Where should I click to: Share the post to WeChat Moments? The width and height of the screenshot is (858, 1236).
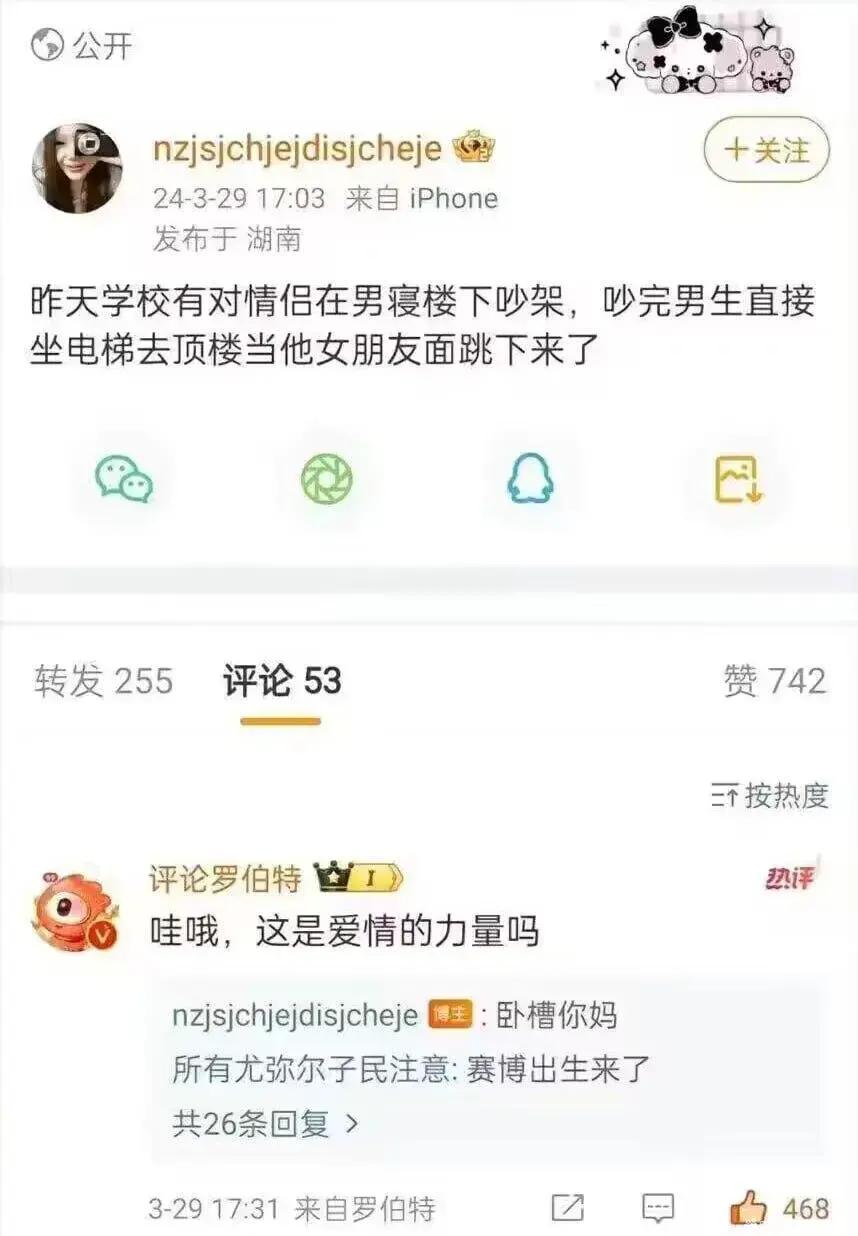tap(327, 479)
